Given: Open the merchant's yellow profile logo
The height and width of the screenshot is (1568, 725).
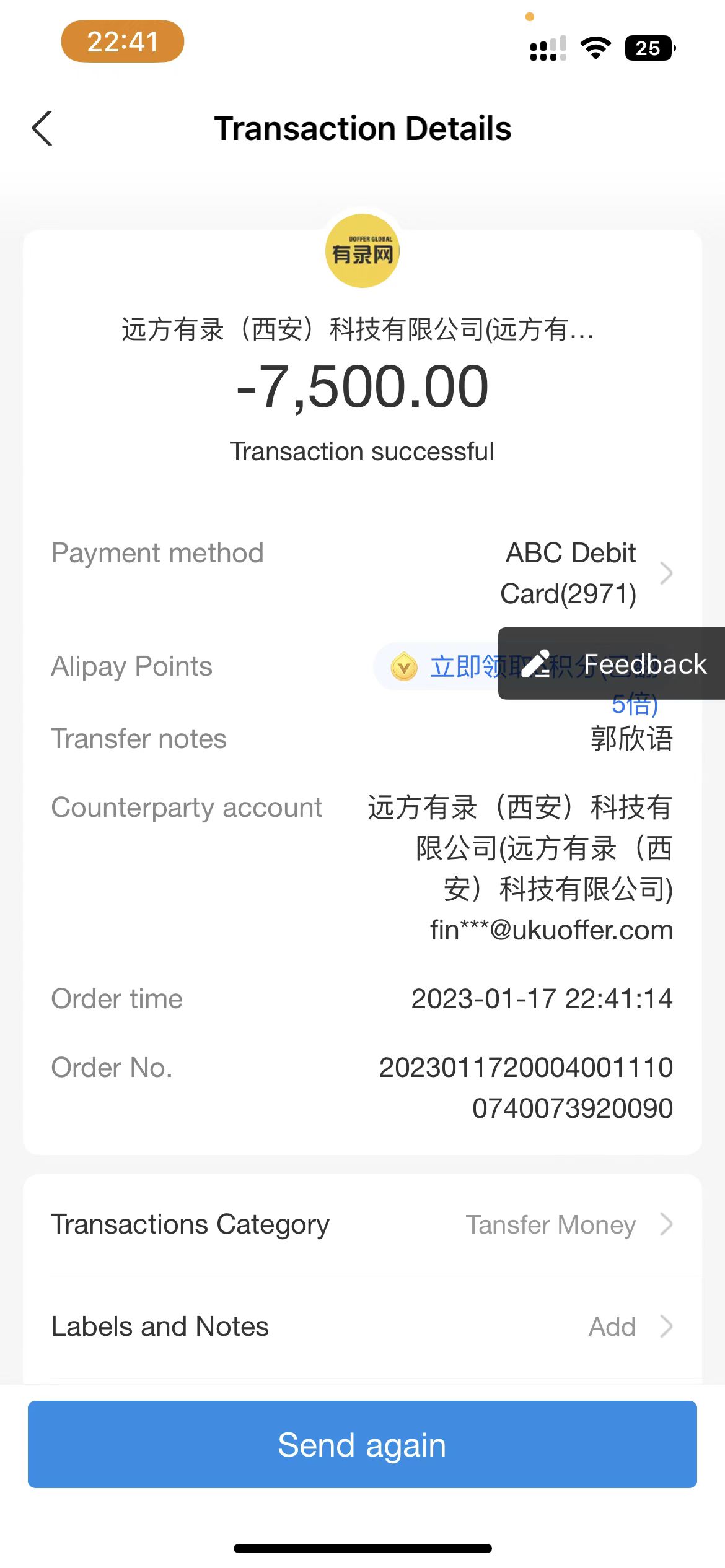Looking at the screenshot, I should (362, 251).
